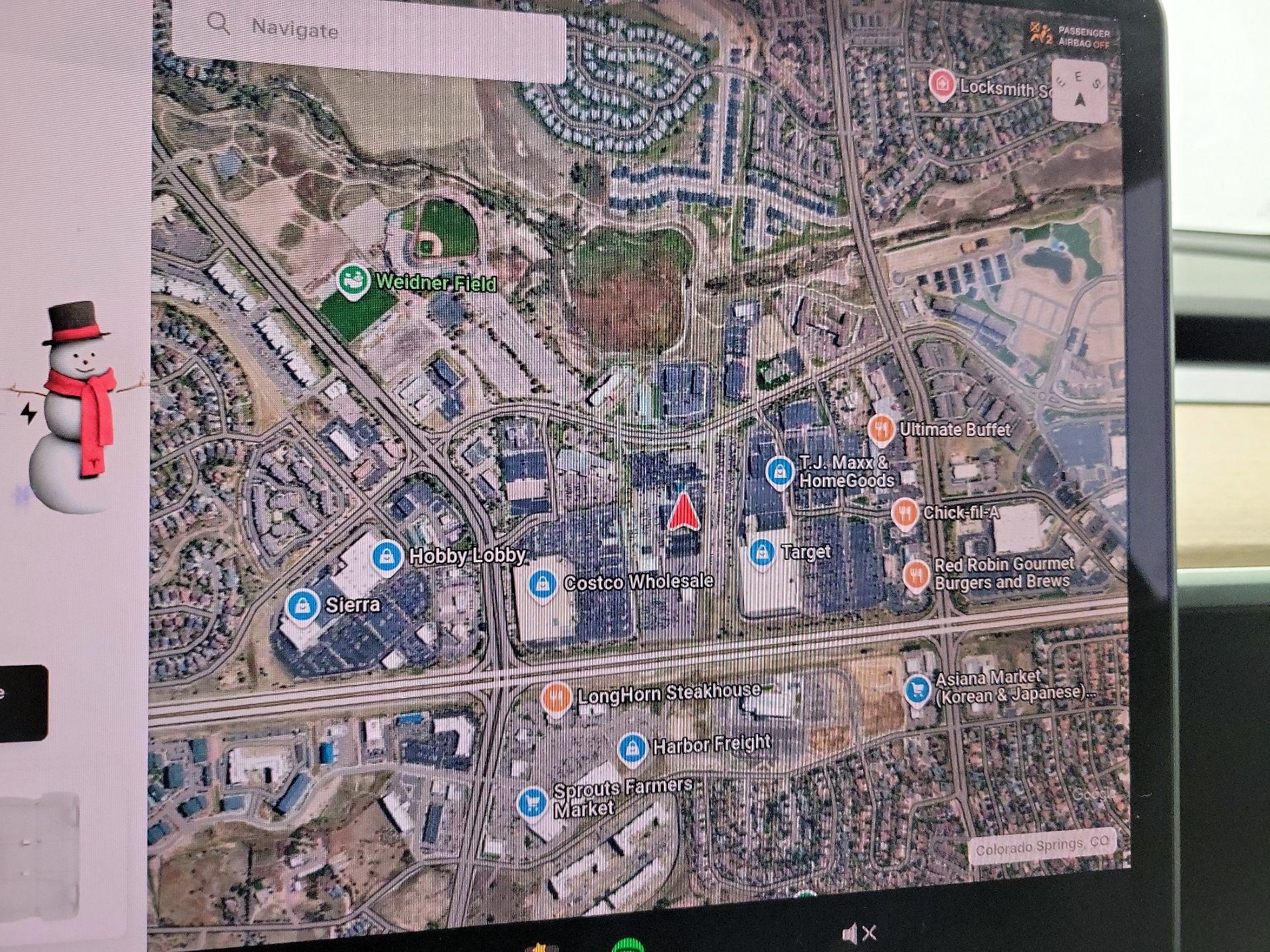Select the Hobby Lobby pin
This screenshot has height=952, width=1270.
tap(387, 555)
